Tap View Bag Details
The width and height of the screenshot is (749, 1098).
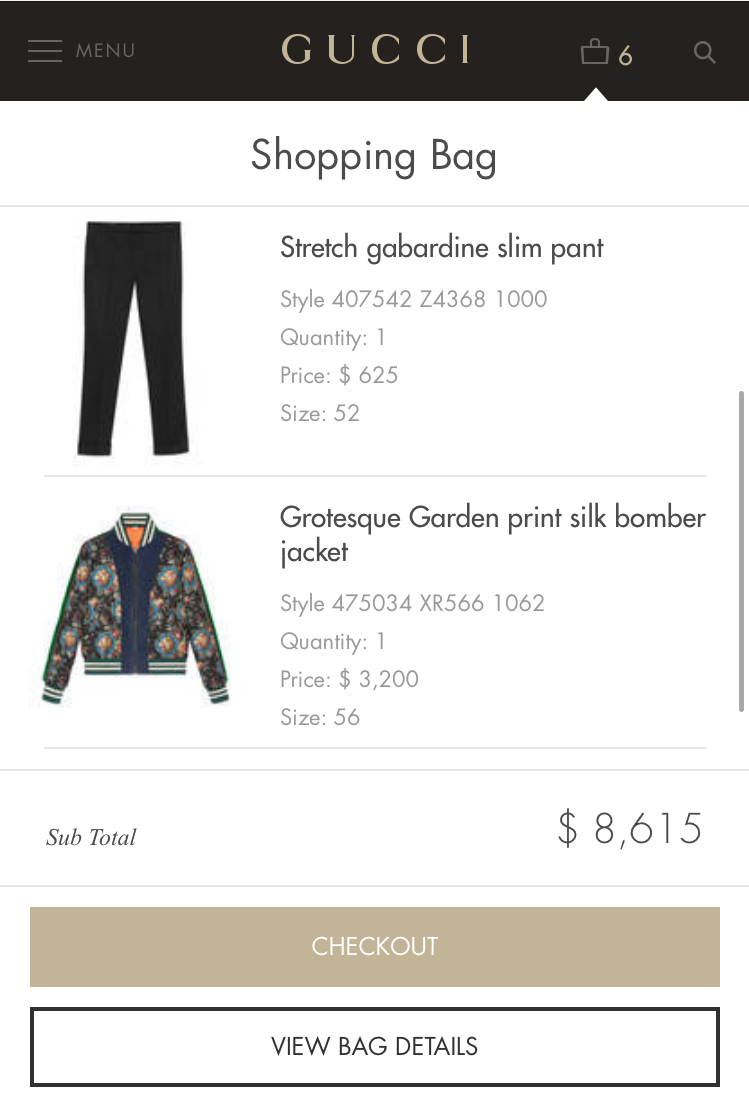coord(375,1046)
